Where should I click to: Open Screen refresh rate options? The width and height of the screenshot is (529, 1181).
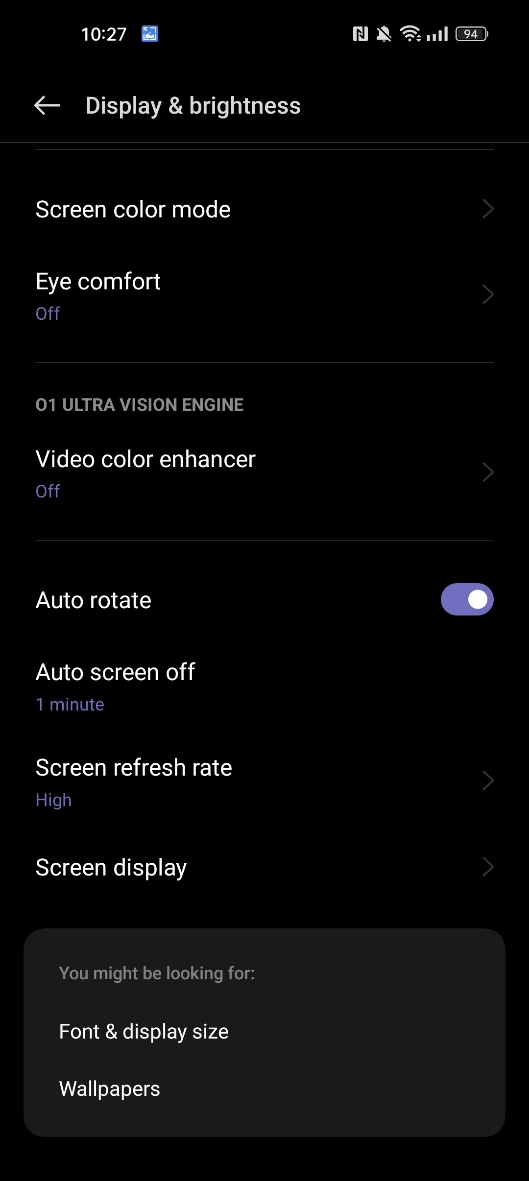264,782
